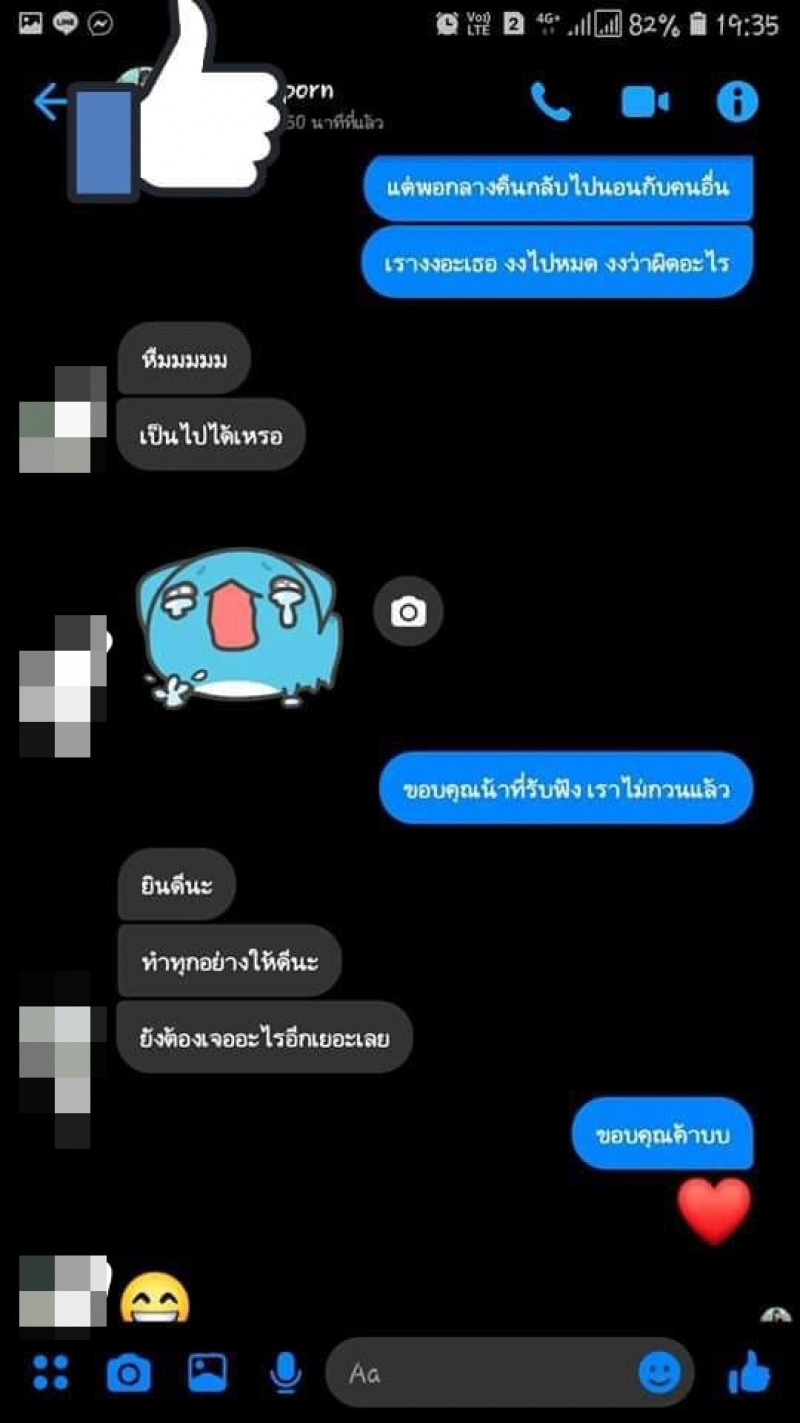Tap camera icon beside crying sticker
This screenshot has height=1423, width=800.
[x=408, y=611]
